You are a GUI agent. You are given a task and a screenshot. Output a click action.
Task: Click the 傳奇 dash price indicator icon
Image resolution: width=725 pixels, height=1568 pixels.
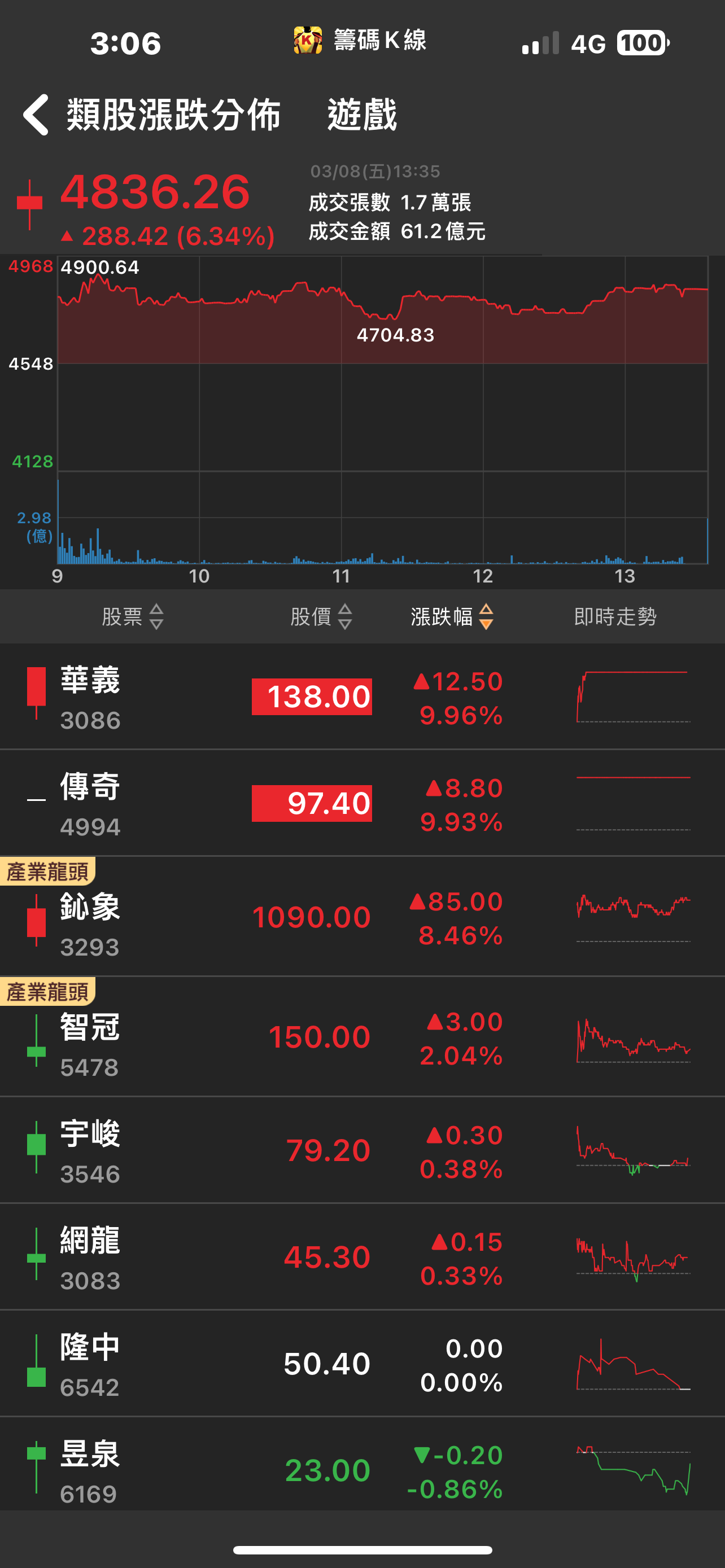pyautogui.click(x=37, y=800)
